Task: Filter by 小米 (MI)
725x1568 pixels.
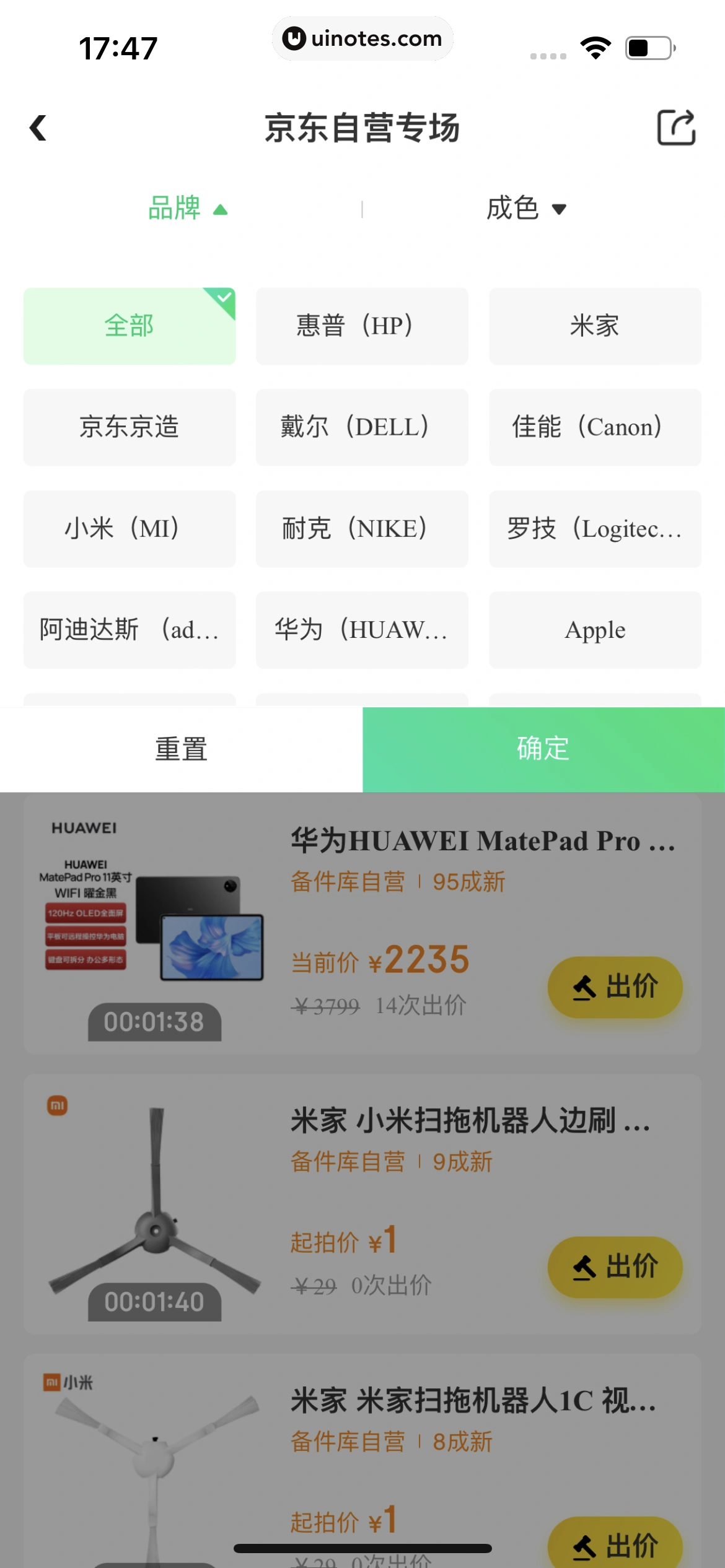Action: coord(130,529)
